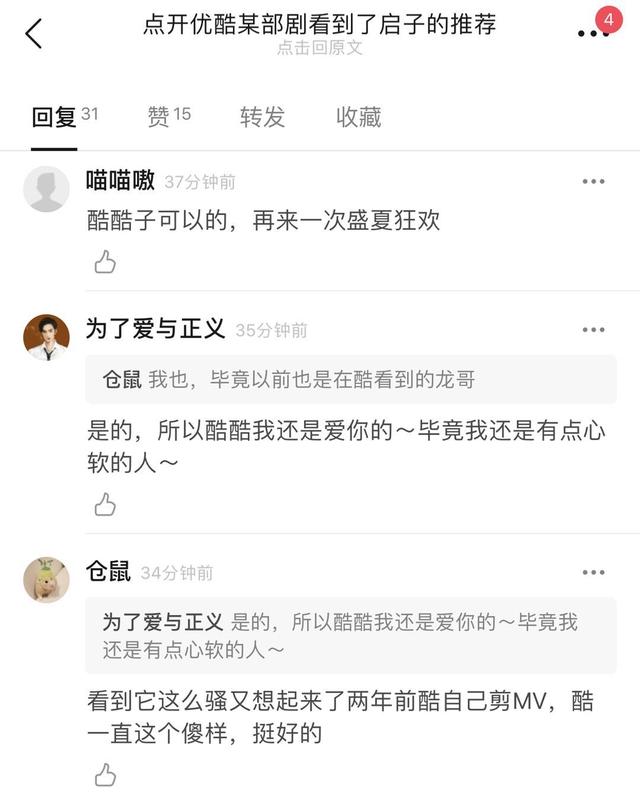The height and width of the screenshot is (799, 640).
Task: Switch to the 收藏 tab
Action: (x=359, y=117)
